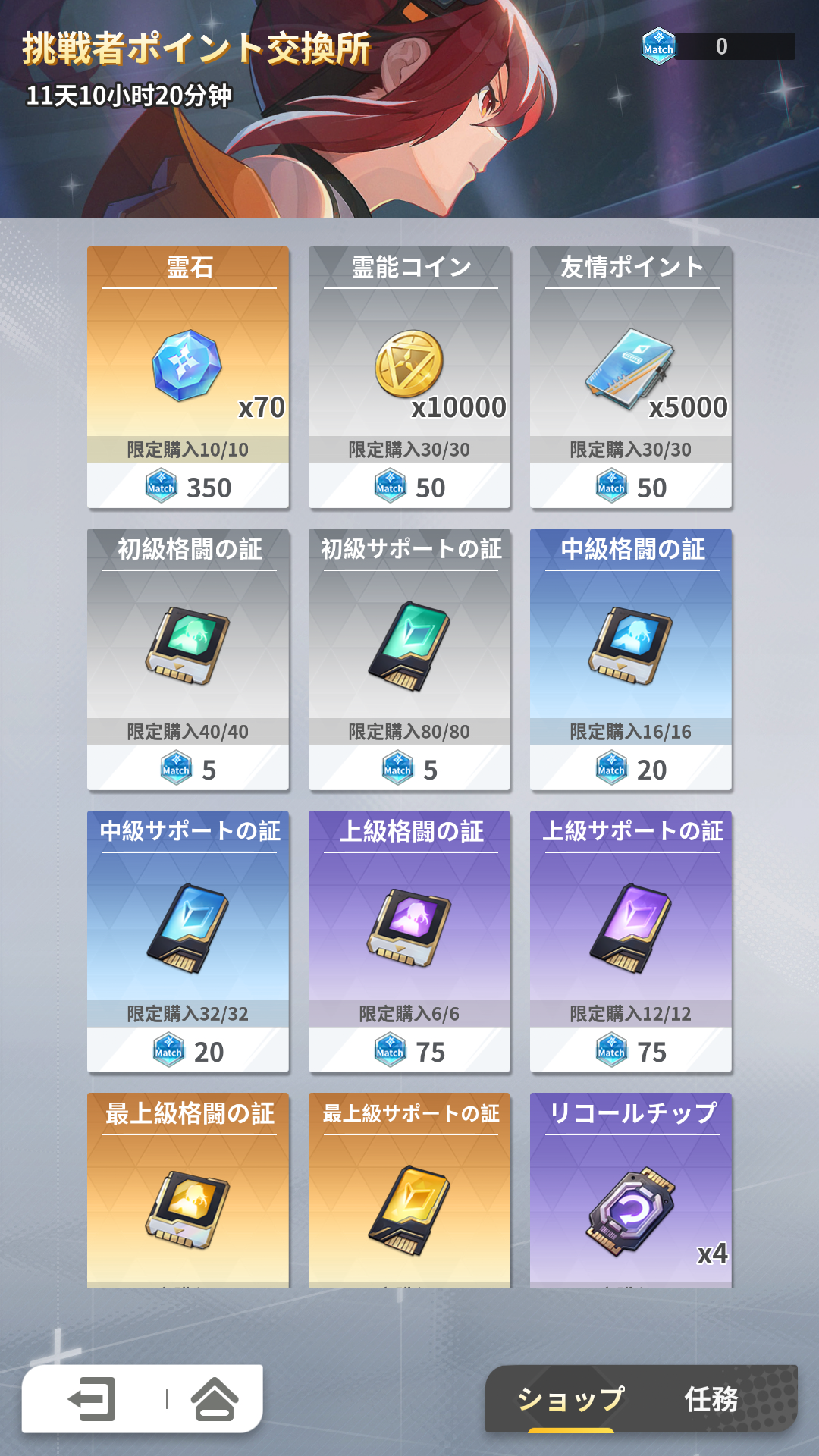Tap the 最上級サポートの証 card
This screenshot has width=819, height=1456.
coord(409,1198)
